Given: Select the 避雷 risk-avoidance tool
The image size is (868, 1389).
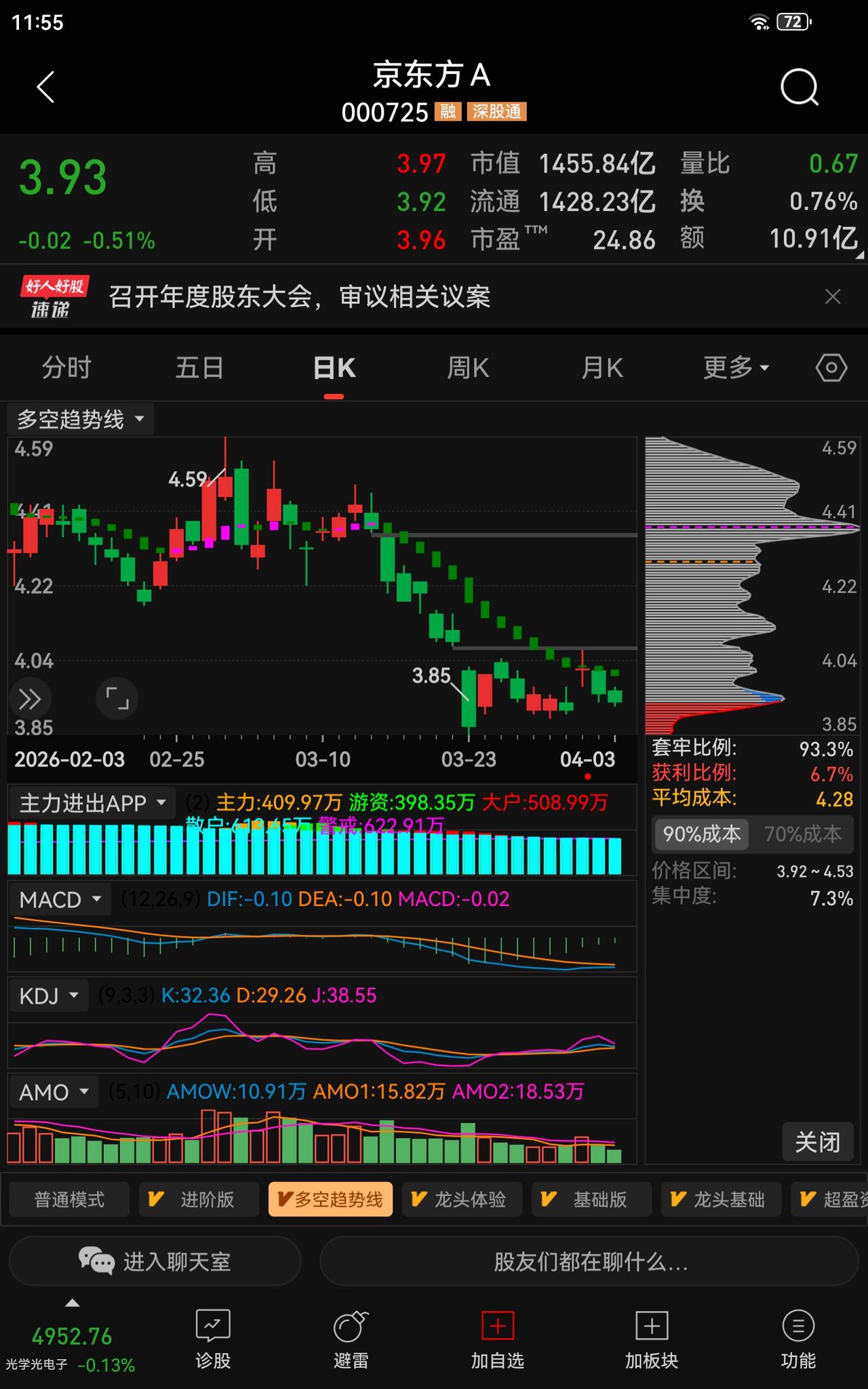Looking at the screenshot, I should coord(350,1339).
